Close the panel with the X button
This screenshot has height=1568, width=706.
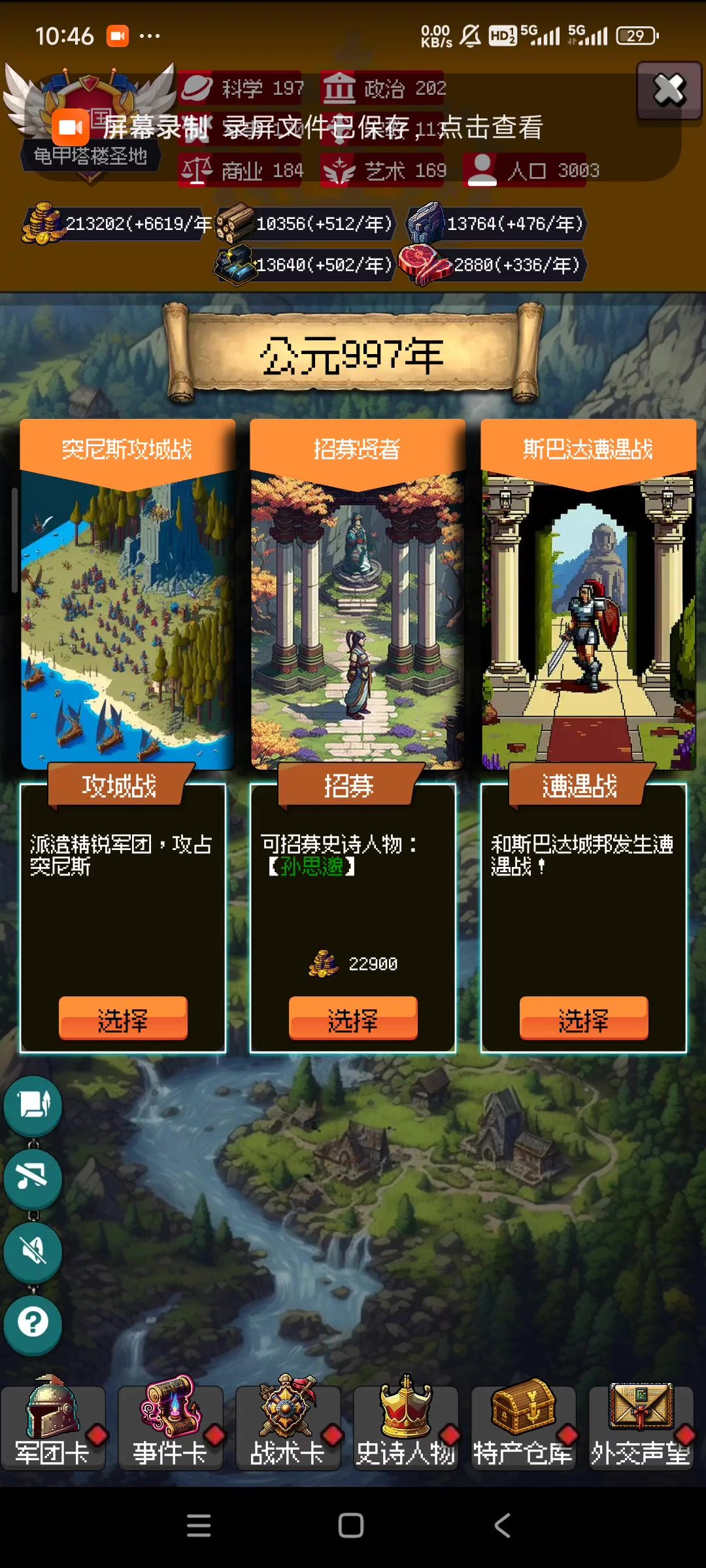point(669,91)
